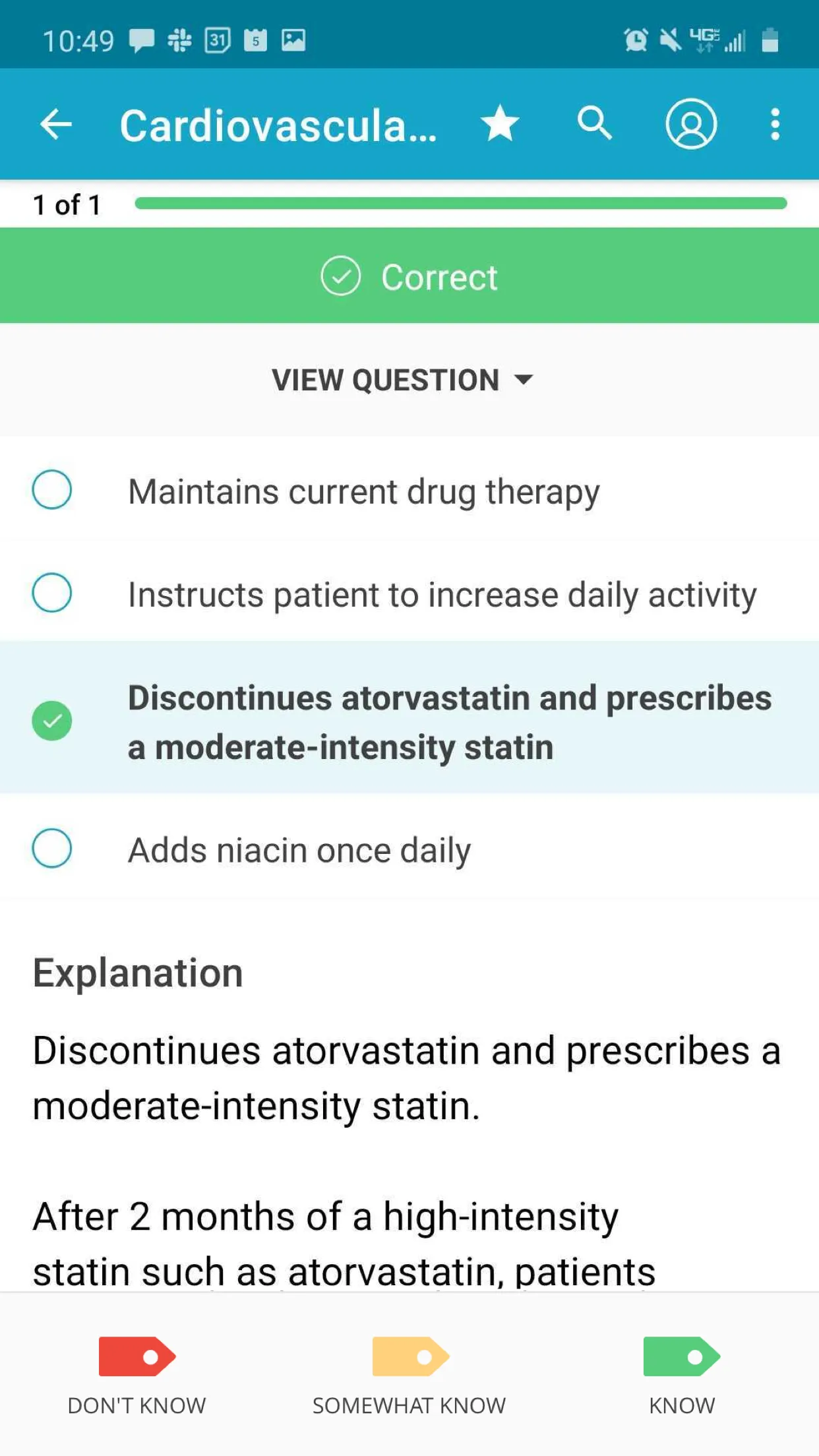Rate this card as Somewhat Know

(x=409, y=1374)
